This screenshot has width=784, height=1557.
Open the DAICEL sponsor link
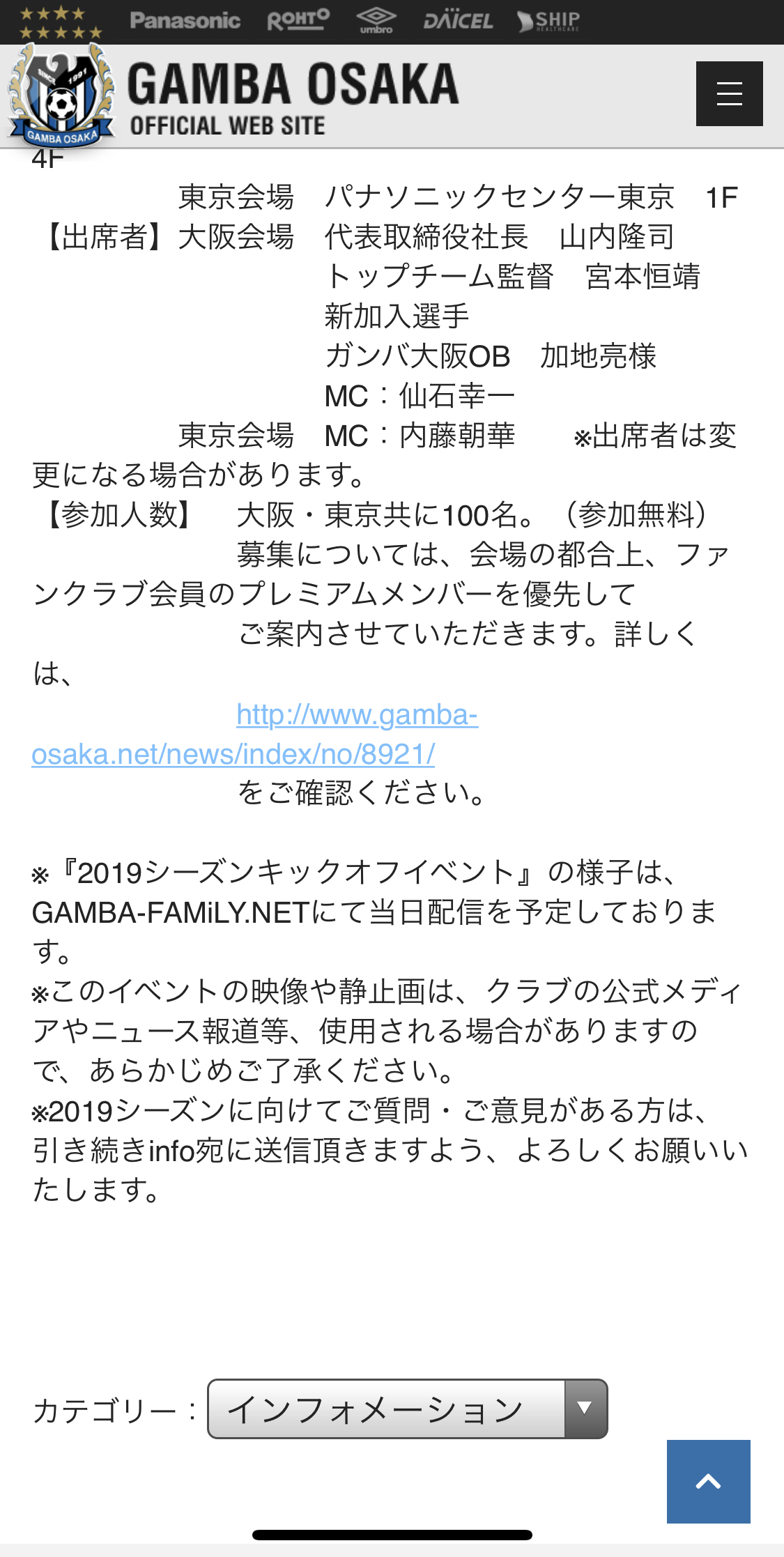tap(458, 21)
